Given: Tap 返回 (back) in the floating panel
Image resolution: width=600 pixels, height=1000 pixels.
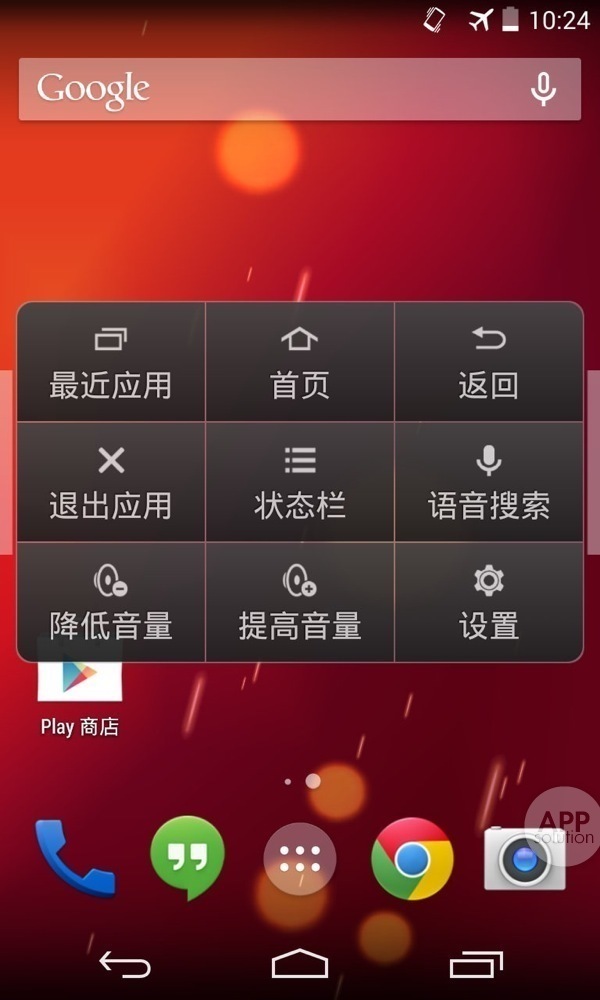Looking at the screenshot, I should 488,363.
